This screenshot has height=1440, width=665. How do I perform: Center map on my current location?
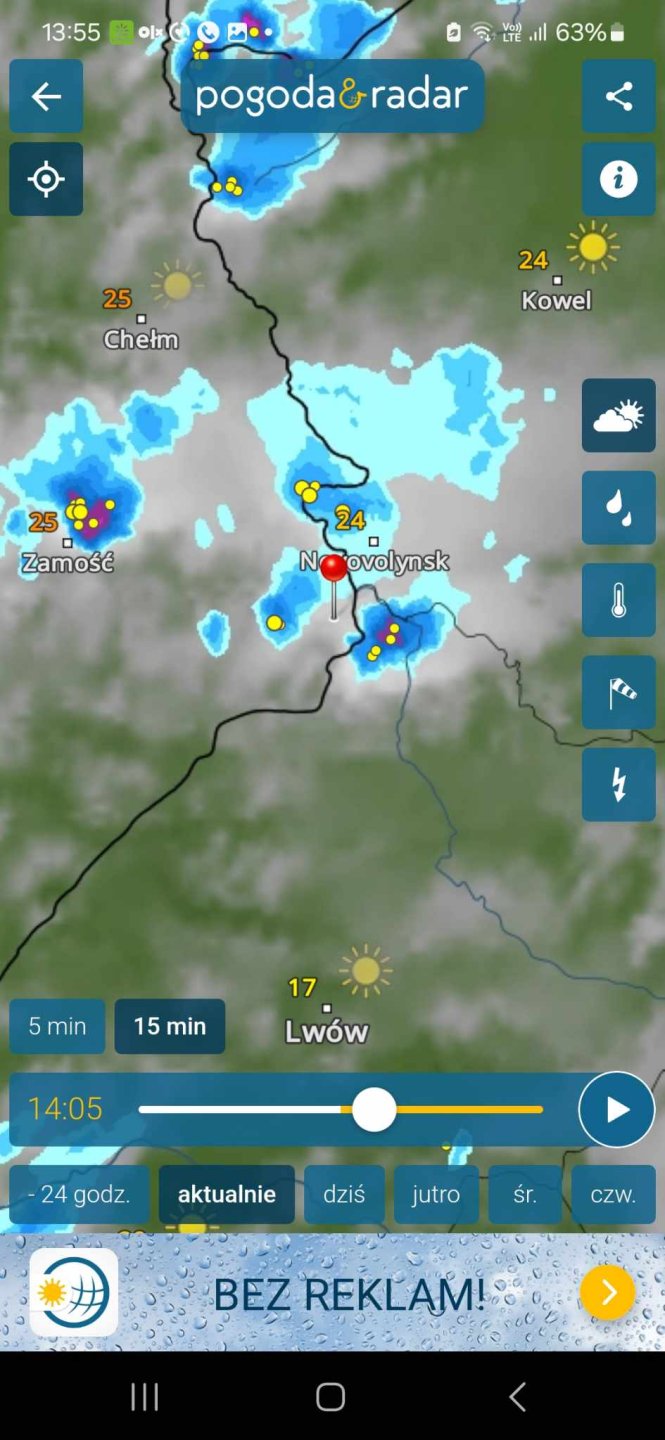point(46,179)
